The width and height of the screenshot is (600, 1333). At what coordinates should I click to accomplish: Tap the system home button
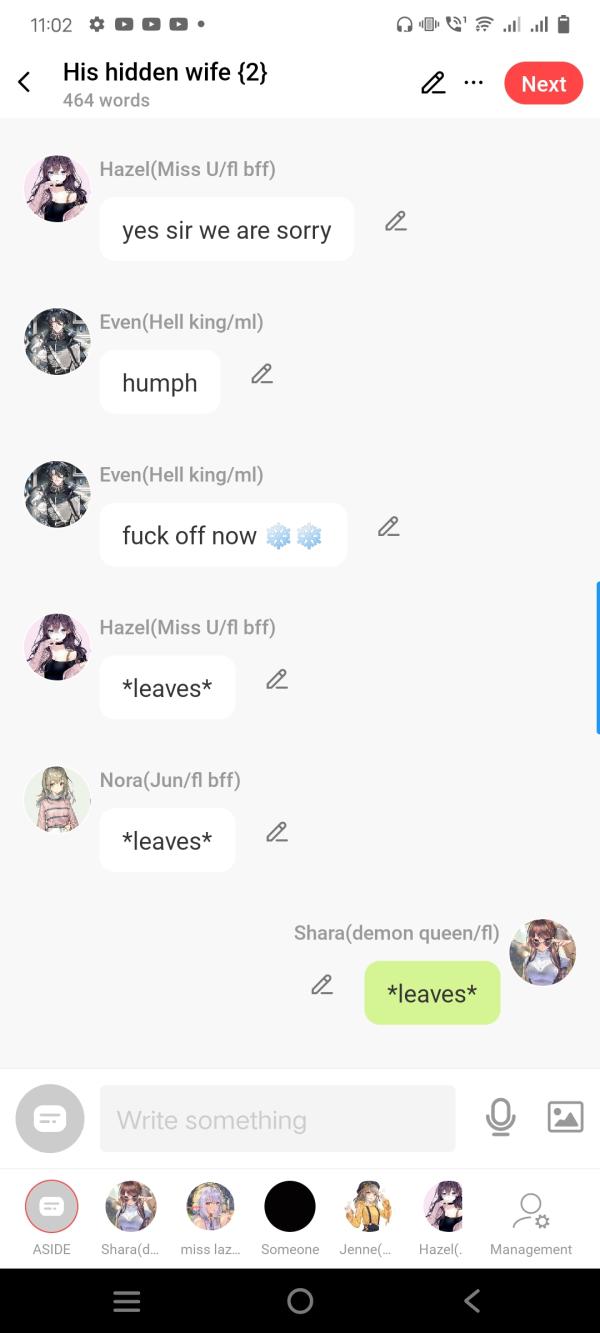(300, 1300)
